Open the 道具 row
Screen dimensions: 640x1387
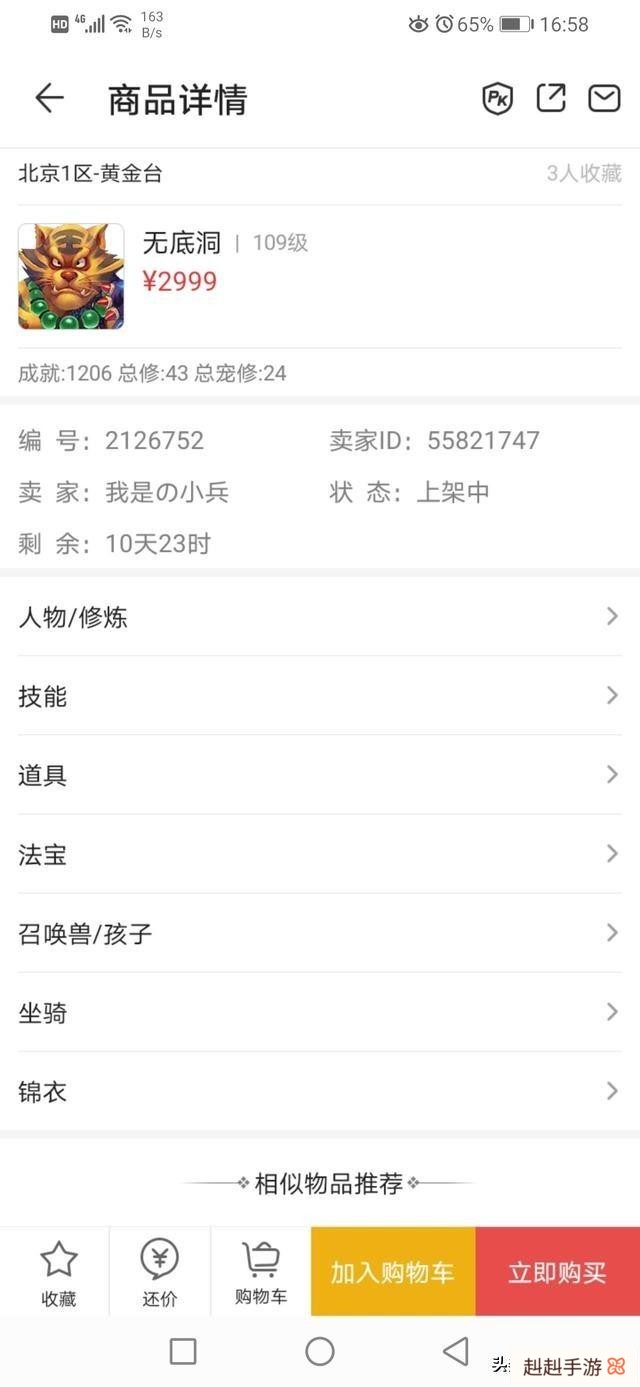(319, 775)
